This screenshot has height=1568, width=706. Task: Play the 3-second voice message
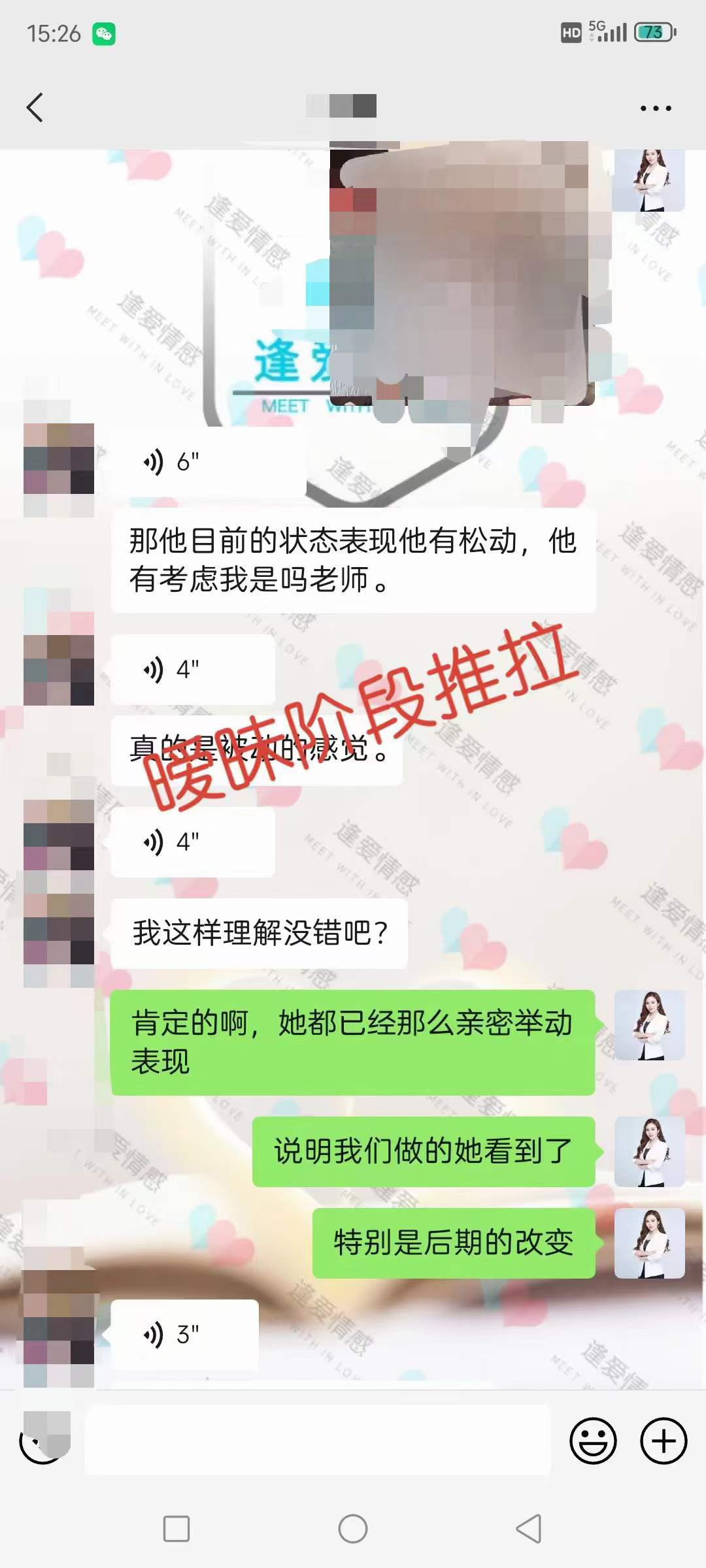(184, 1335)
